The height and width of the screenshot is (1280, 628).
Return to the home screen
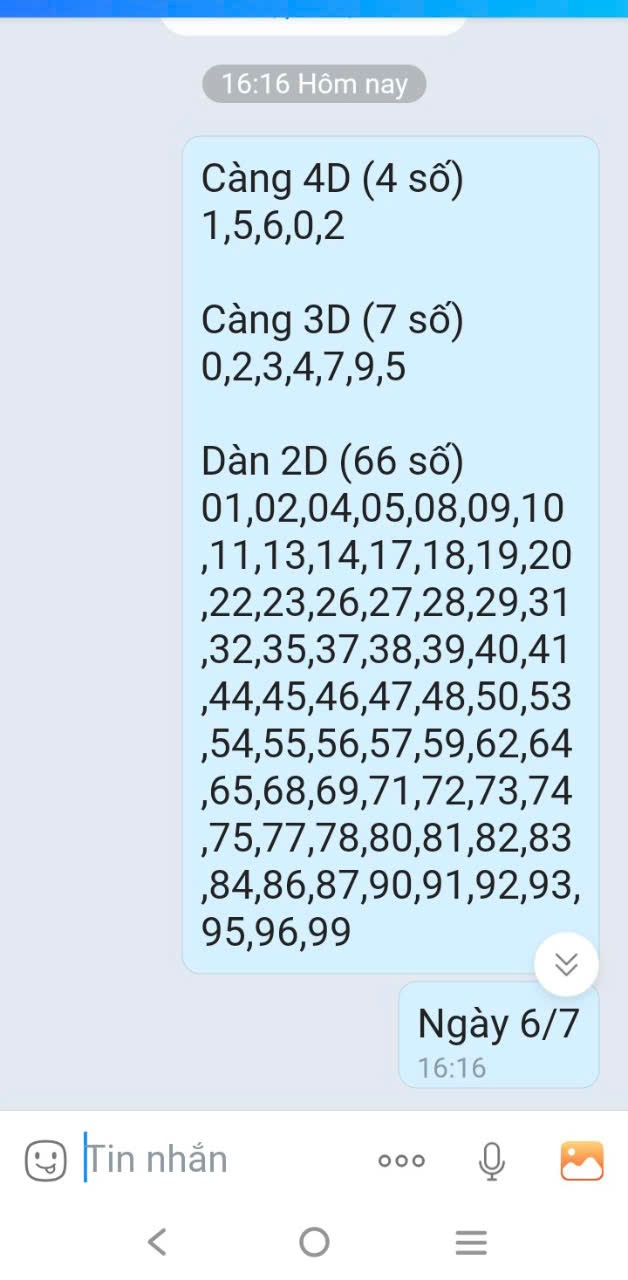[x=314, y=1242]
